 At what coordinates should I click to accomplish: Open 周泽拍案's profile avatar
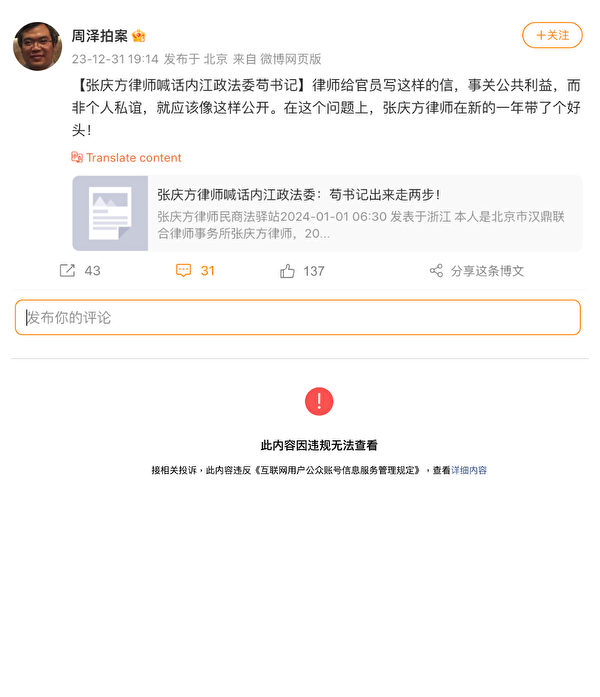tap(37, 46)
